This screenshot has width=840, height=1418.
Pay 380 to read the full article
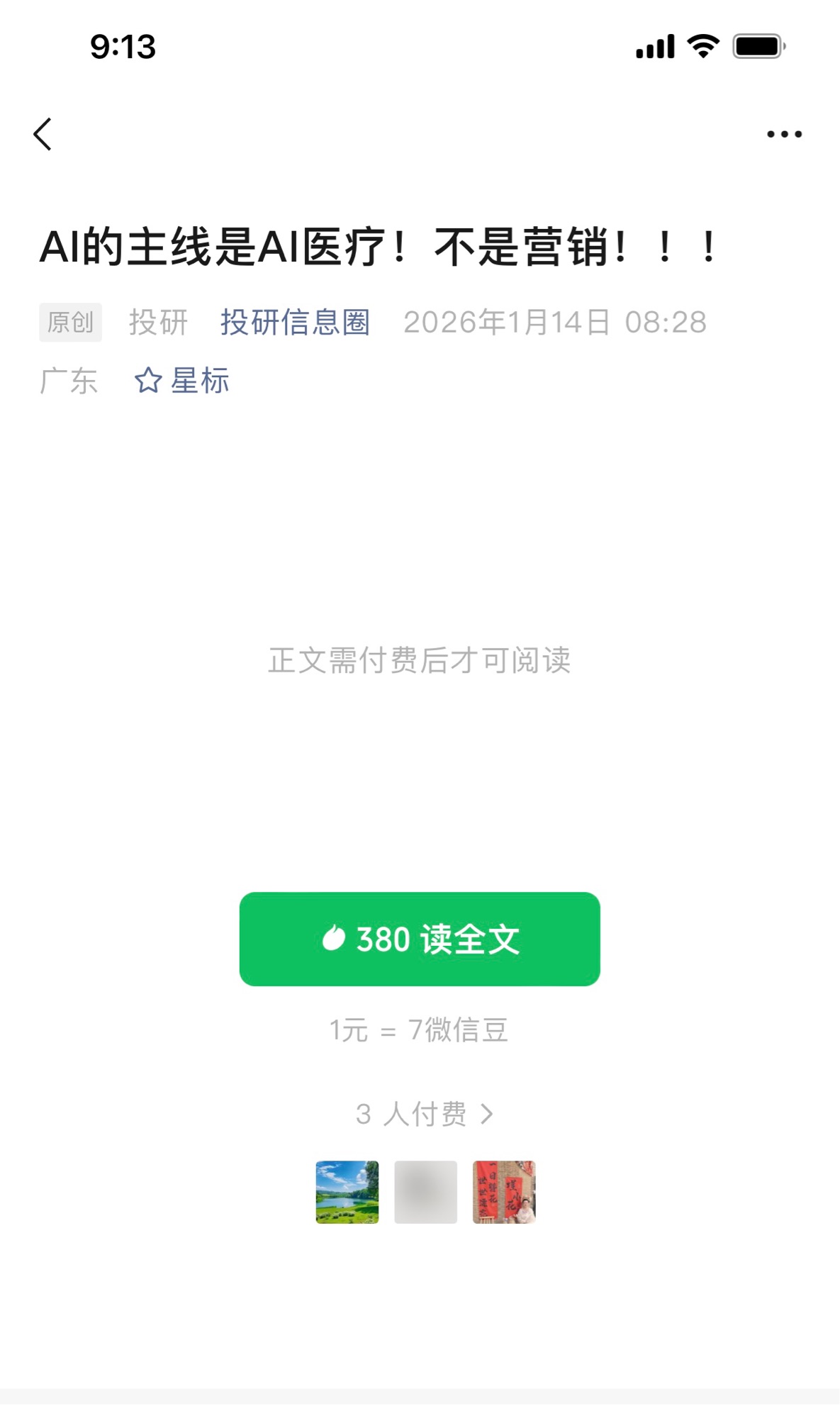(420, 939)
